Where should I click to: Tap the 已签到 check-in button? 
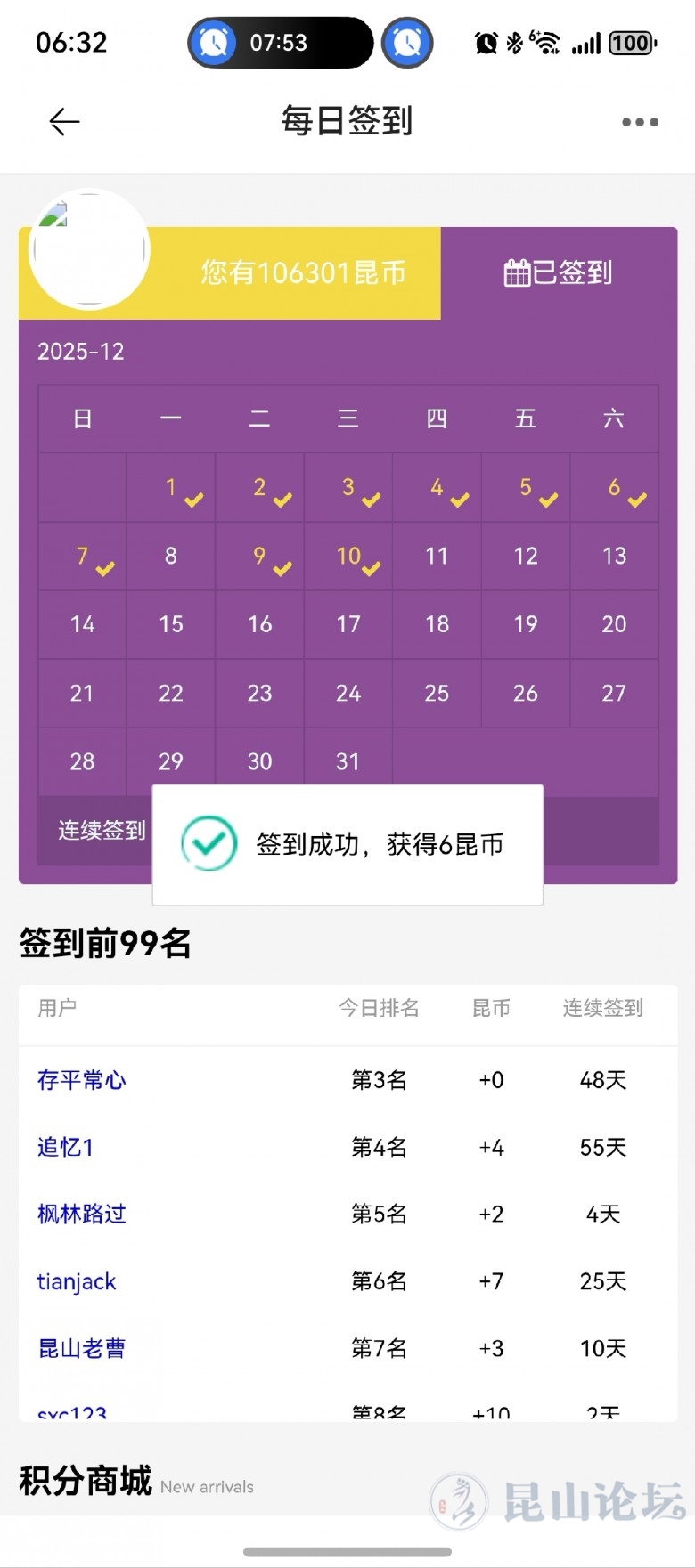(x=559, y=272)
